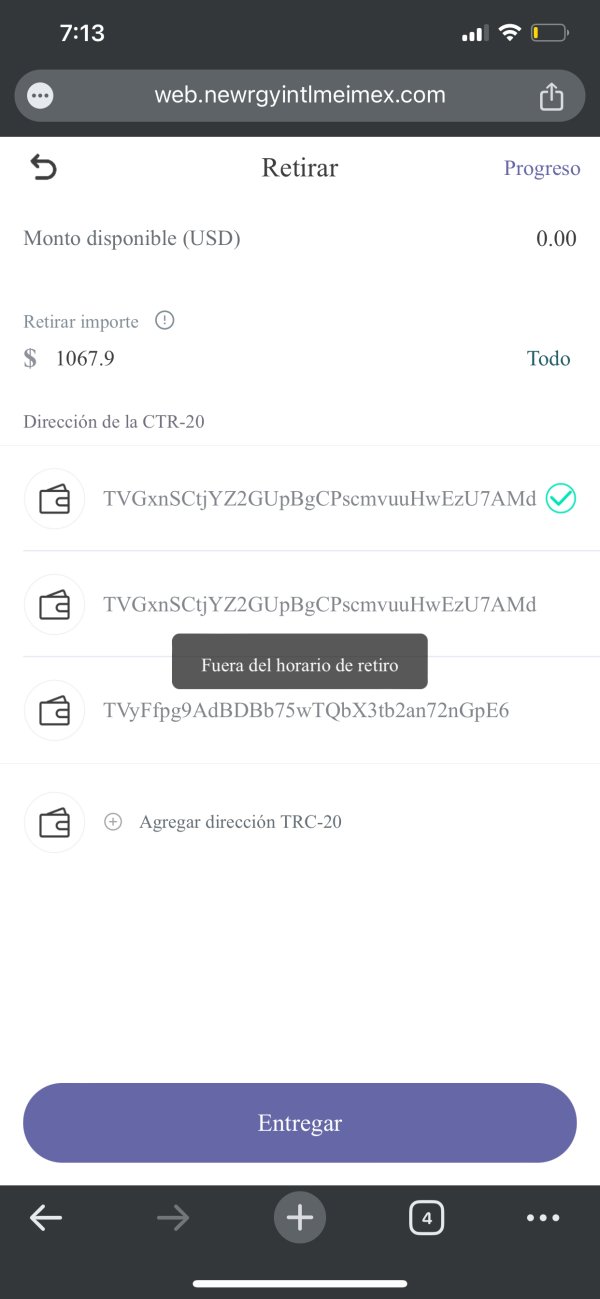Navigate back in the browser toolbar
Screen dimensions: 600x1299
[46, 1217]
